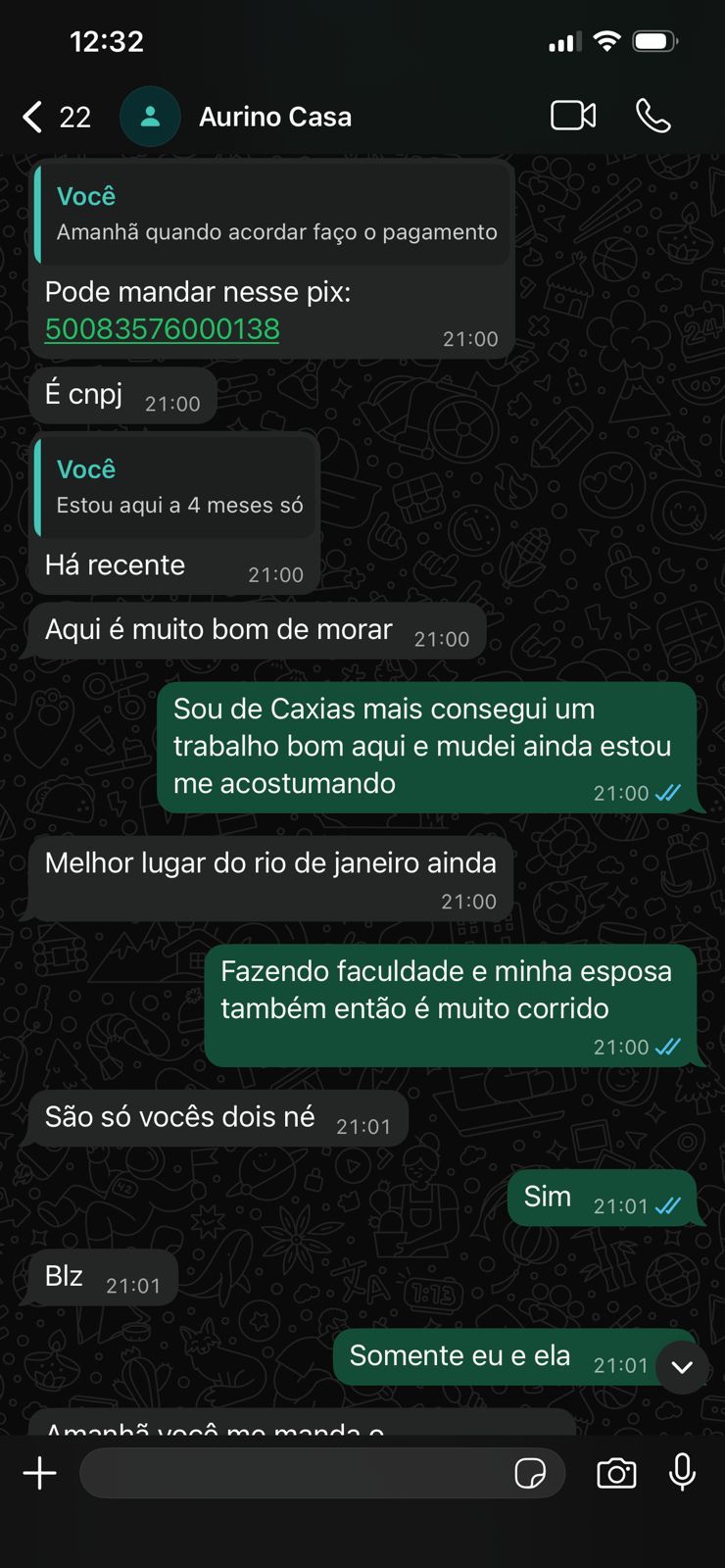Start a video call with Aurino Casa

tap(573, 116)
